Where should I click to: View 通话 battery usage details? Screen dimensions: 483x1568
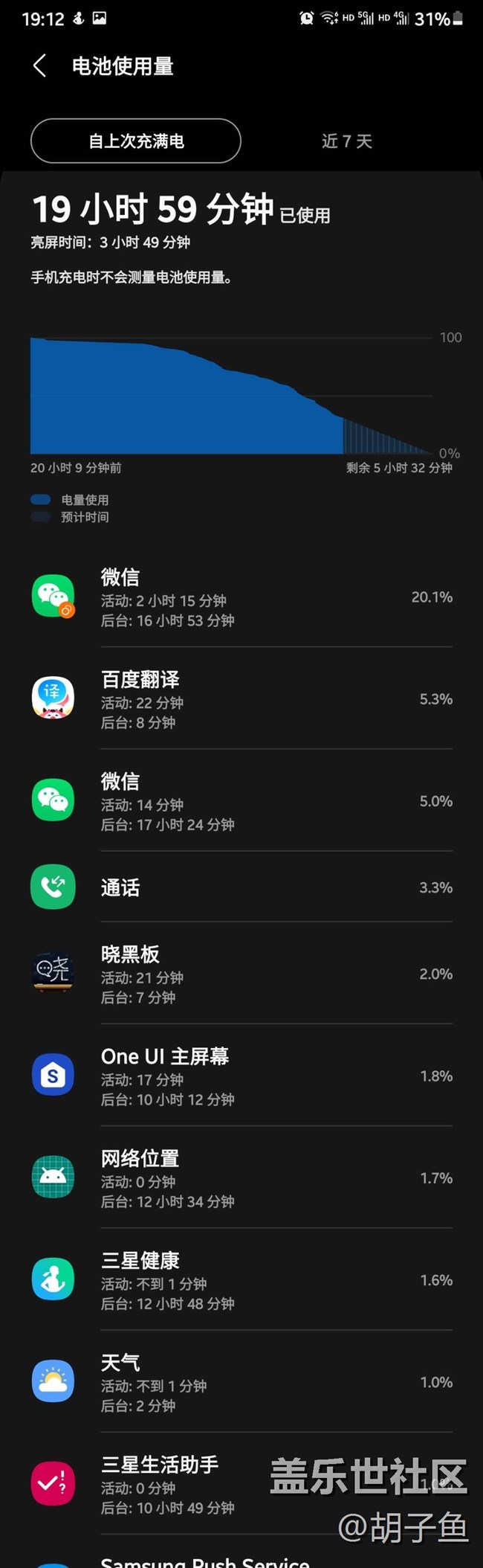(241, 887)
